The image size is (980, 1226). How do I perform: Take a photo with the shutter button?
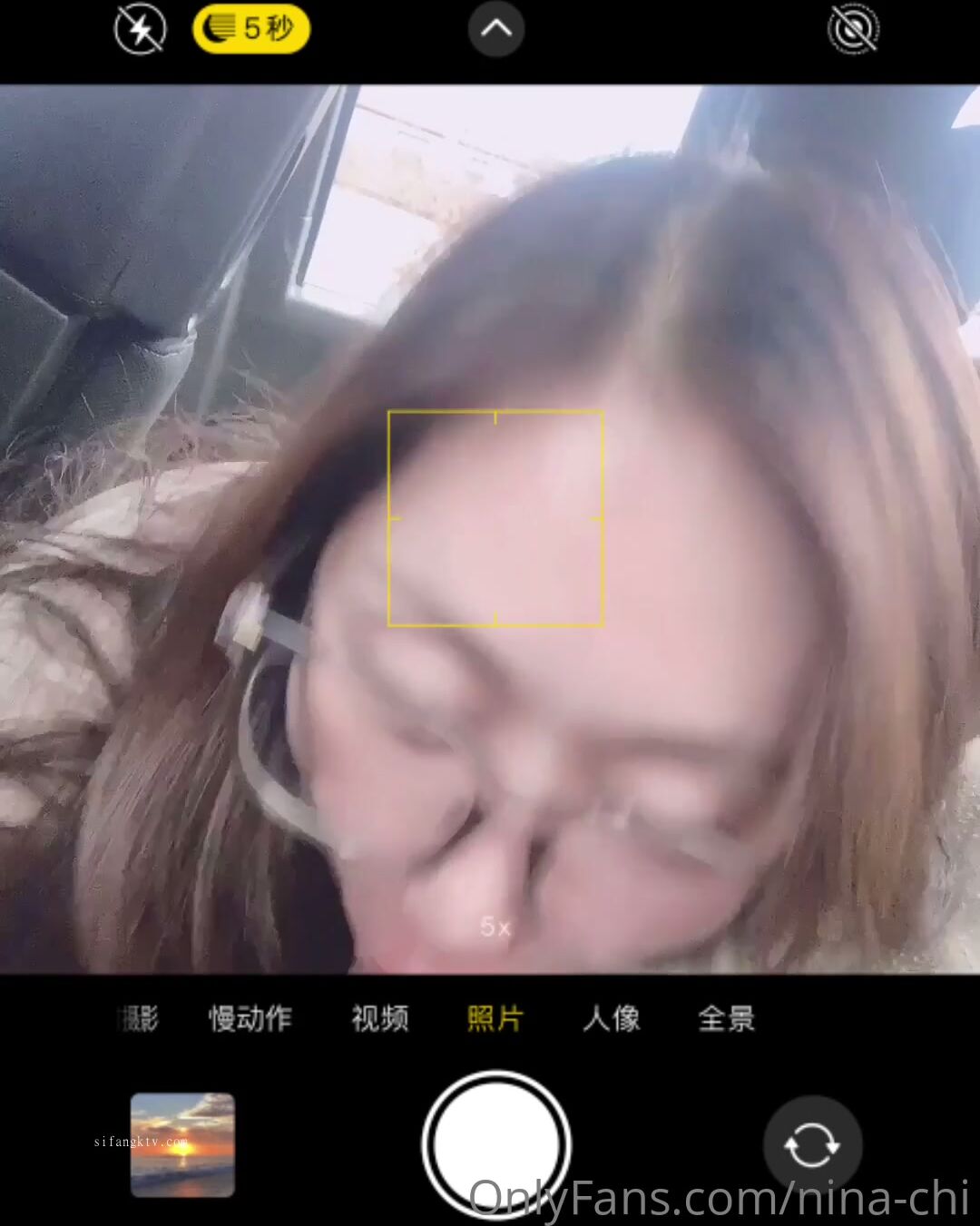coord(495,1145)
